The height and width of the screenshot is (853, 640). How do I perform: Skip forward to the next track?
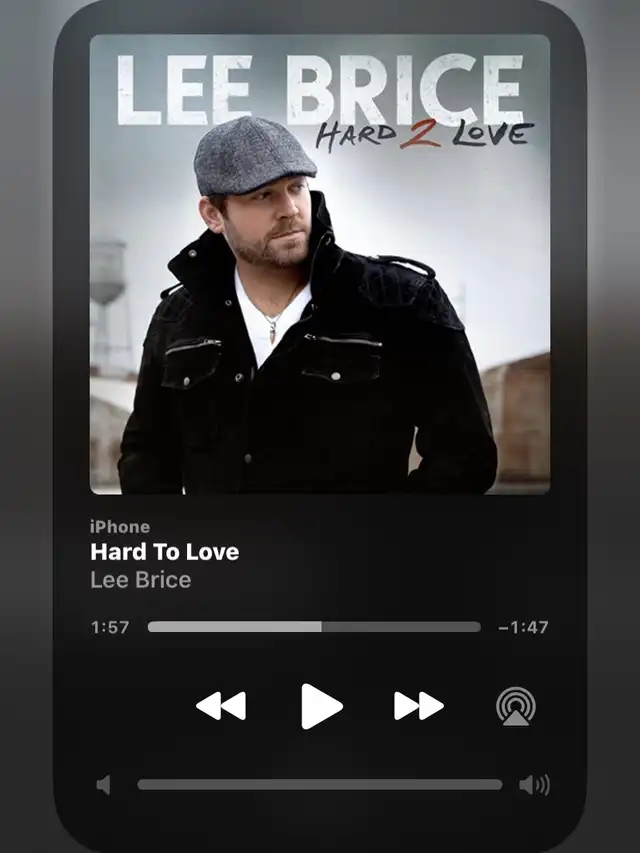(x=419, y=706)
